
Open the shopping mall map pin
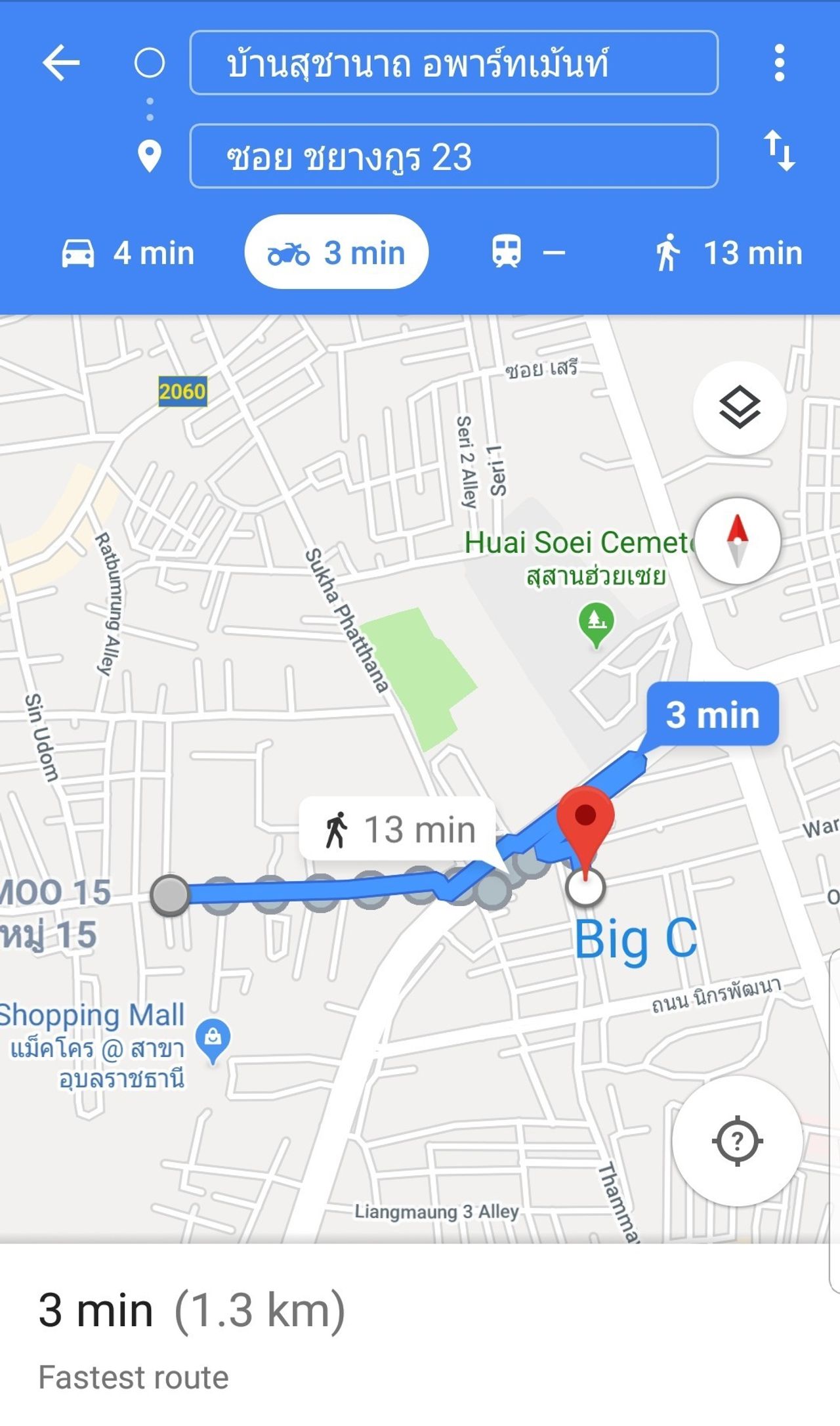[x=213, y=1039]
